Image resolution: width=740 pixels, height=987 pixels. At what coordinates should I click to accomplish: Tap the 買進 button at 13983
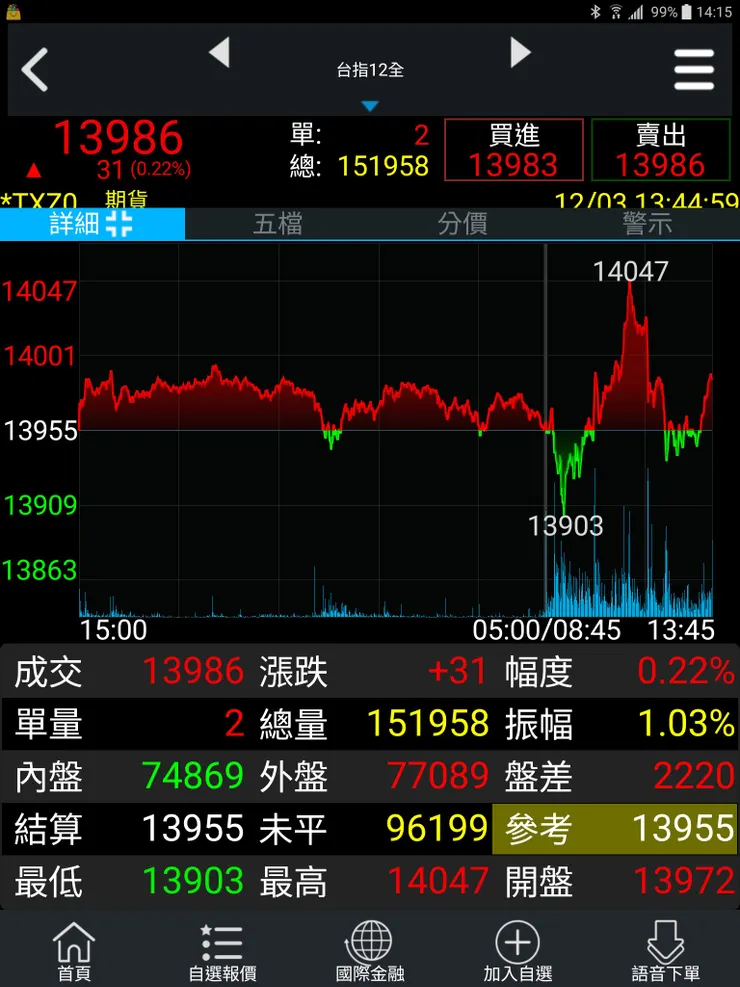[514, 150]
